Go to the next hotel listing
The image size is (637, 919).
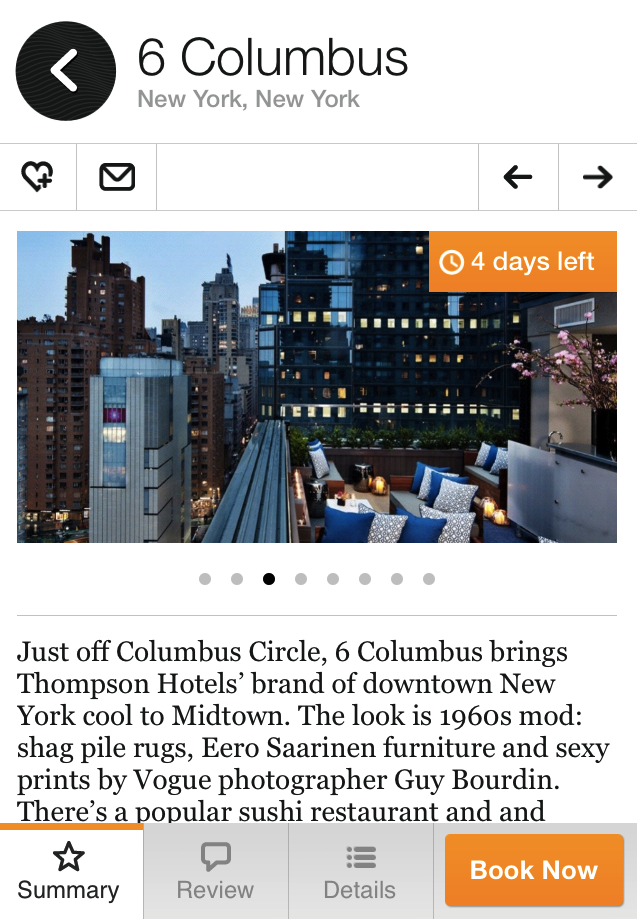click(x=597, y=177)
